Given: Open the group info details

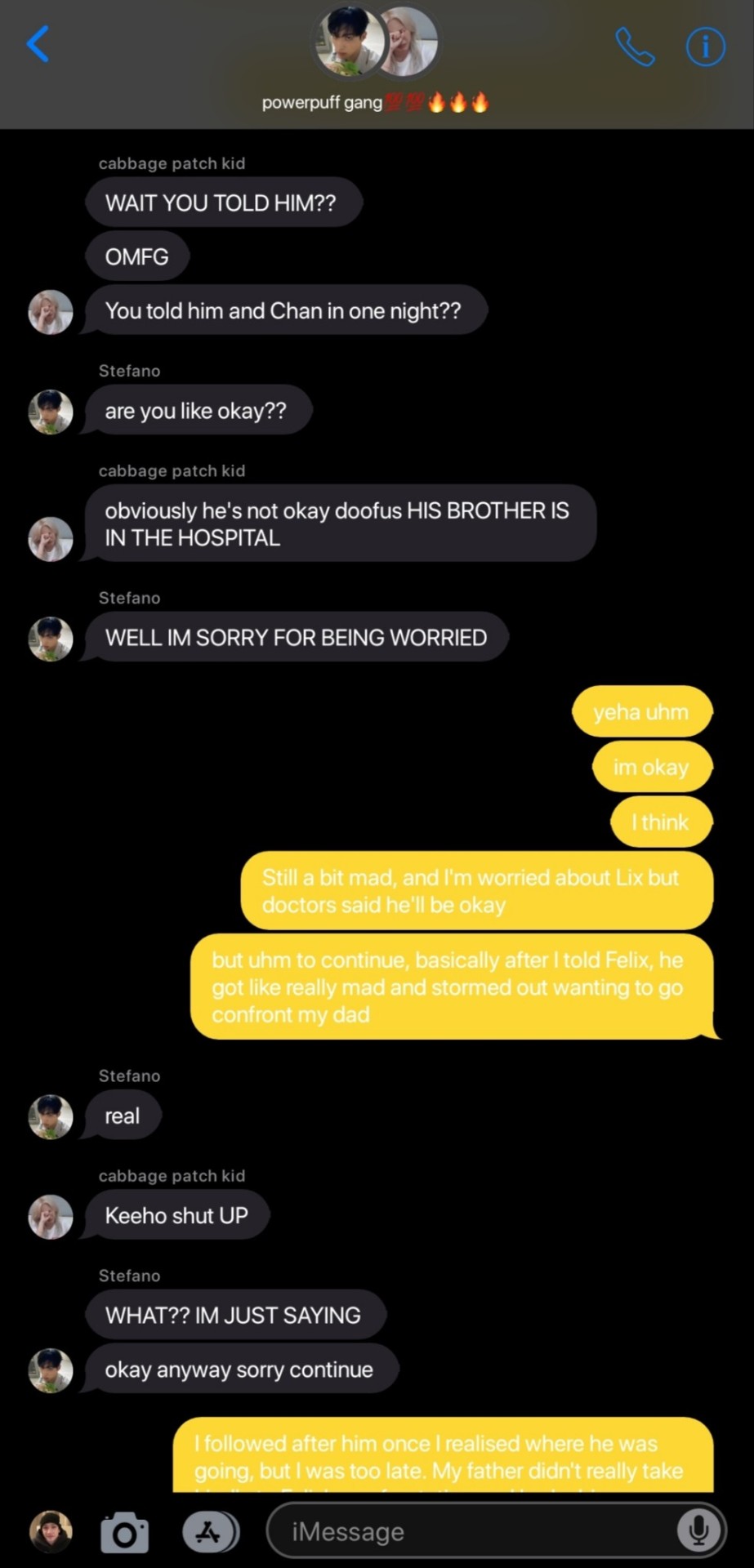Looking at the screenshot, I should [x=705, y=47].
